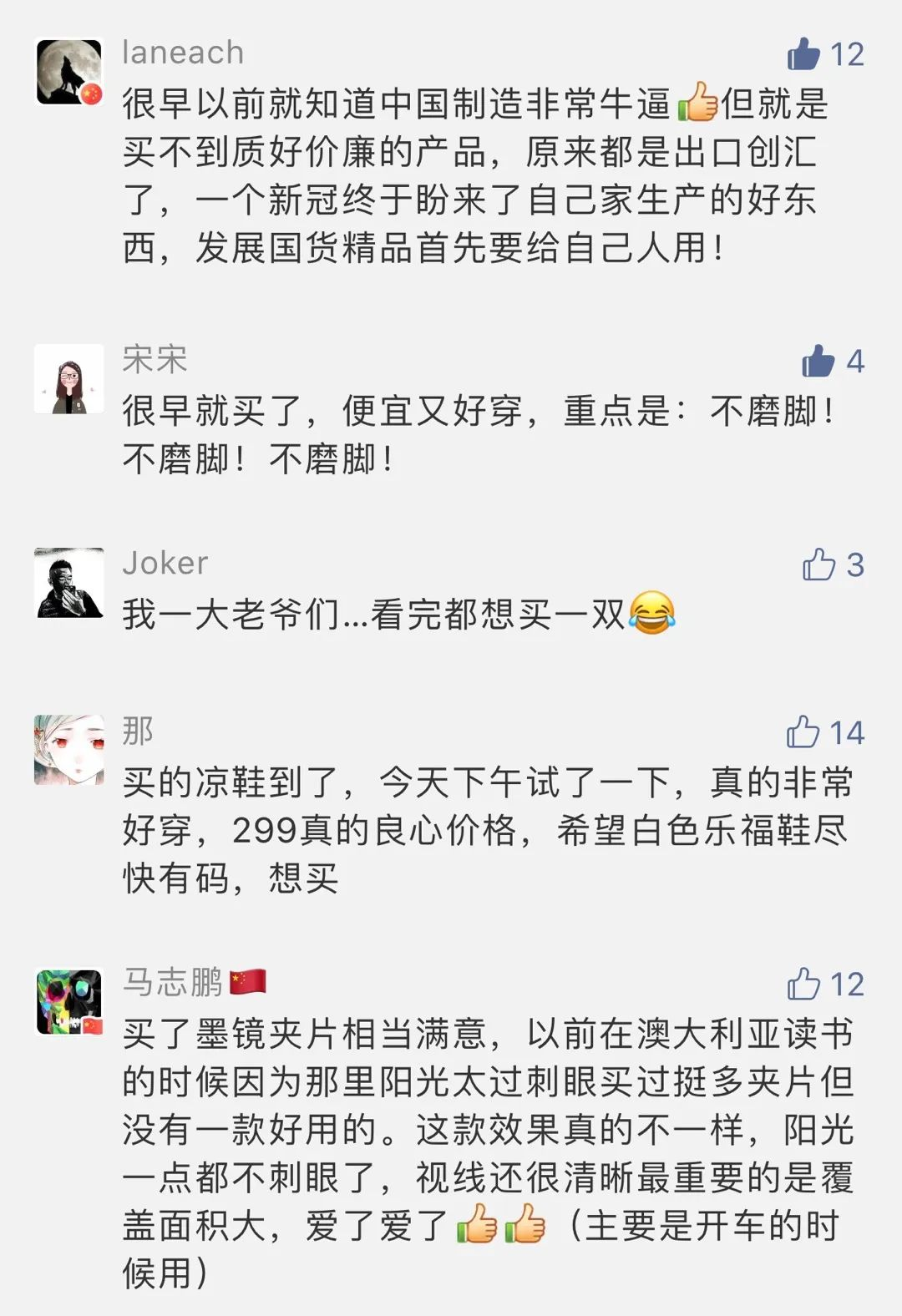Screen dimensions: 902x1316
Task: Remove the like from 宋宋's comment
Action: point(818,361)
